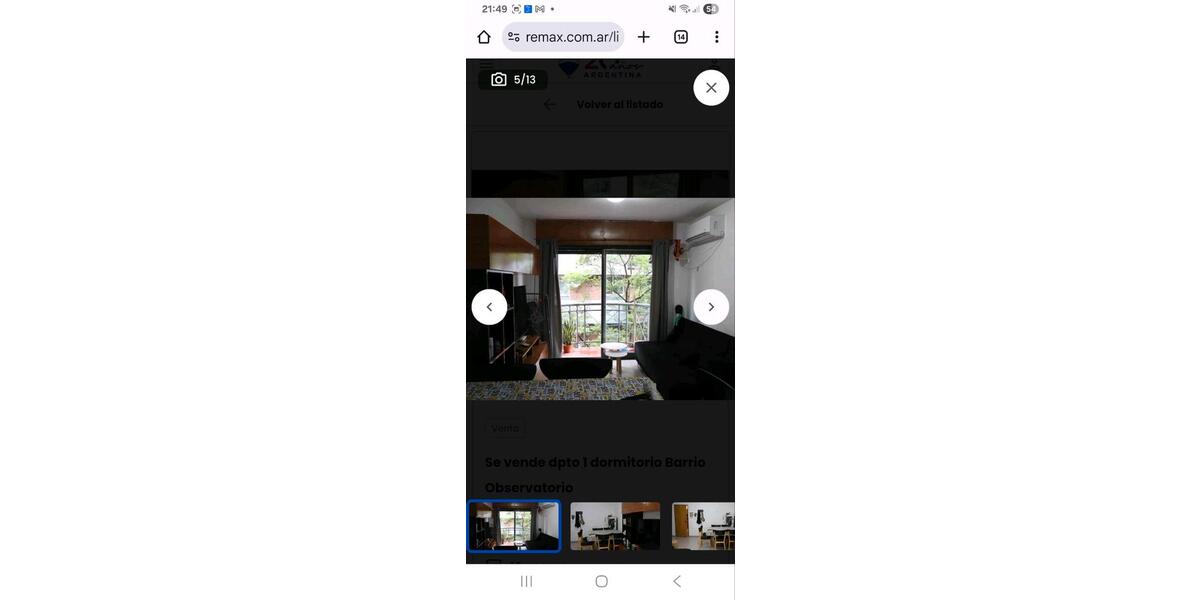This screenshot has height=600, width=1200.
Task: Edit the remax.com.ar address bar
Action: tap(570, 37)
